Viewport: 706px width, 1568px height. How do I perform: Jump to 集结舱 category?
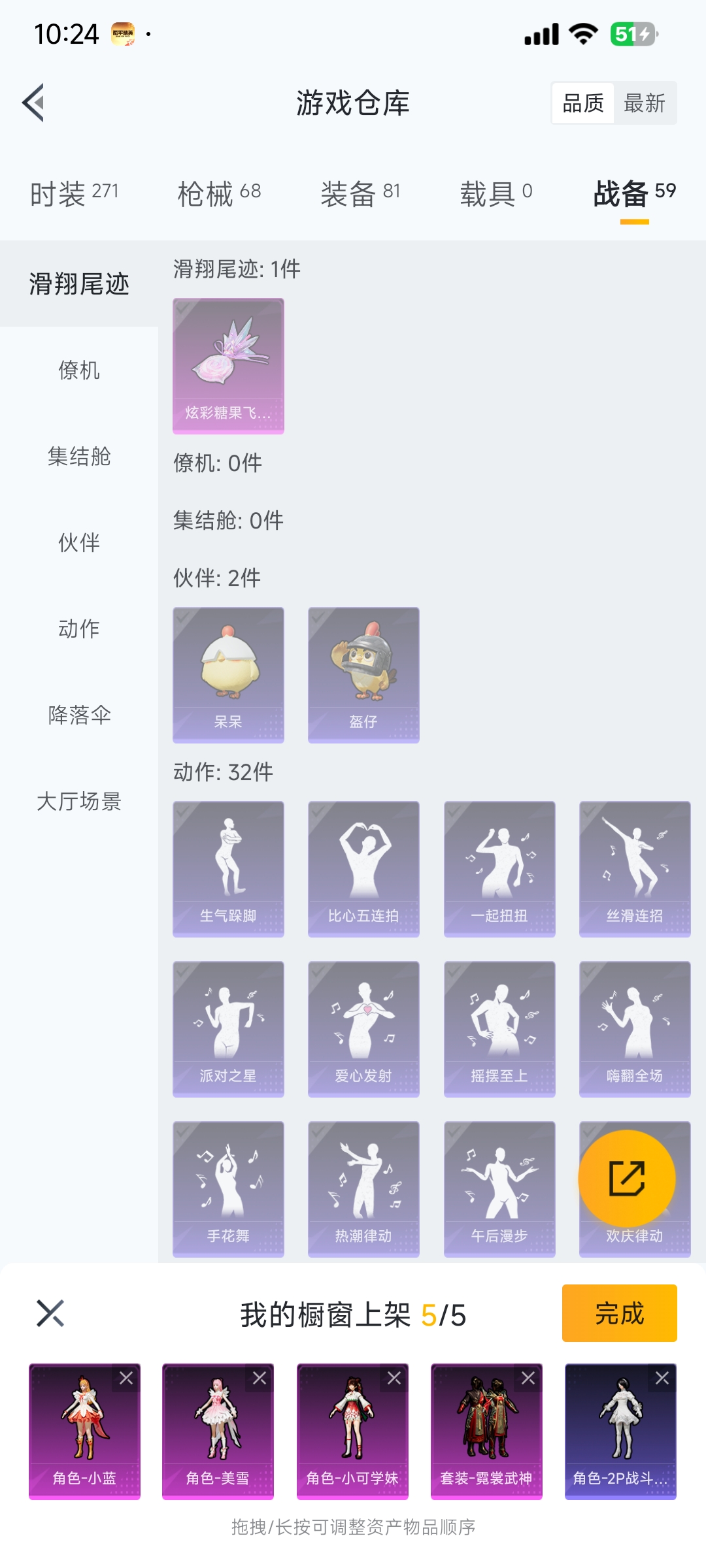[x=79, y=457]
